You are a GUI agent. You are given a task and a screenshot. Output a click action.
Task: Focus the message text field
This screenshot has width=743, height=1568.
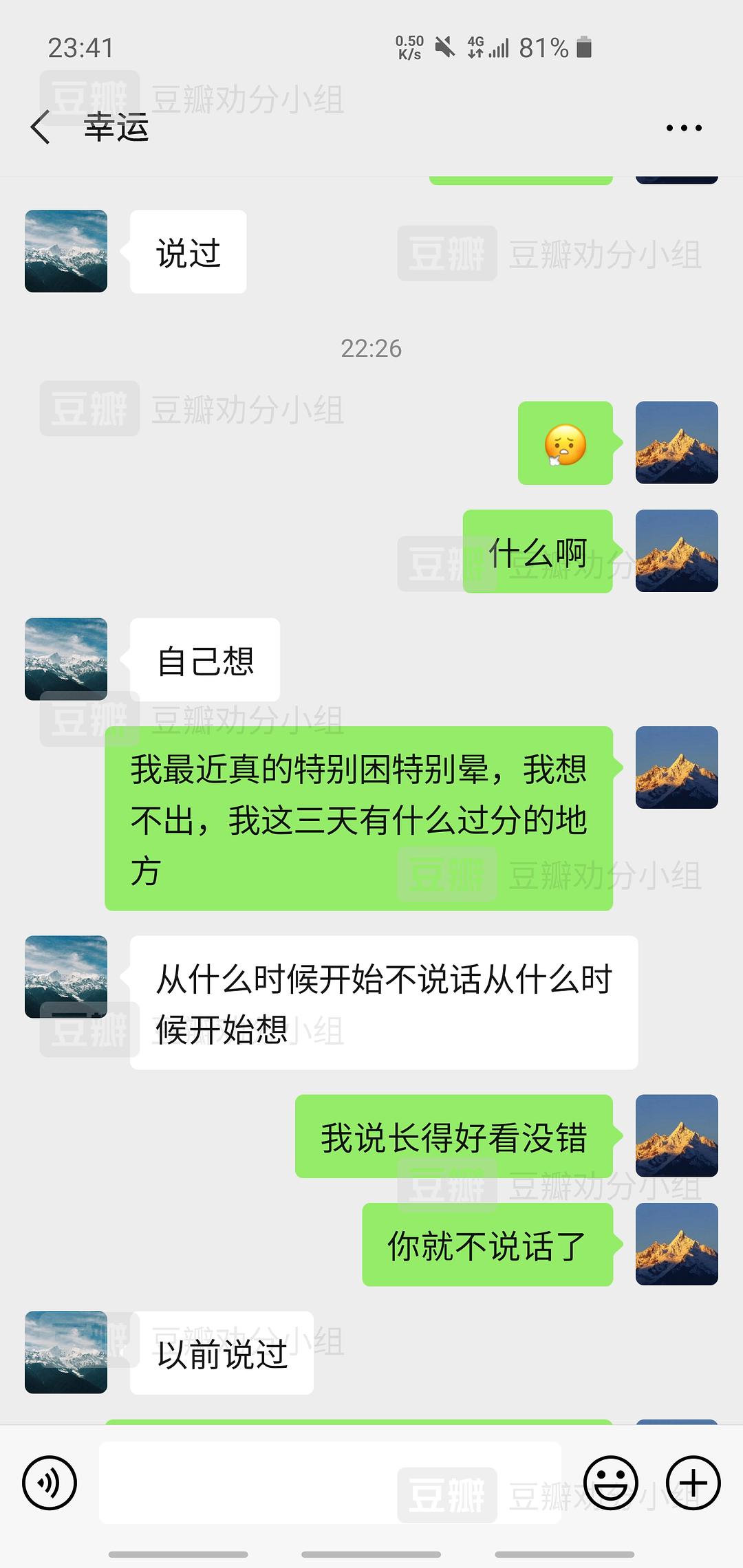tap(330, 1483)
